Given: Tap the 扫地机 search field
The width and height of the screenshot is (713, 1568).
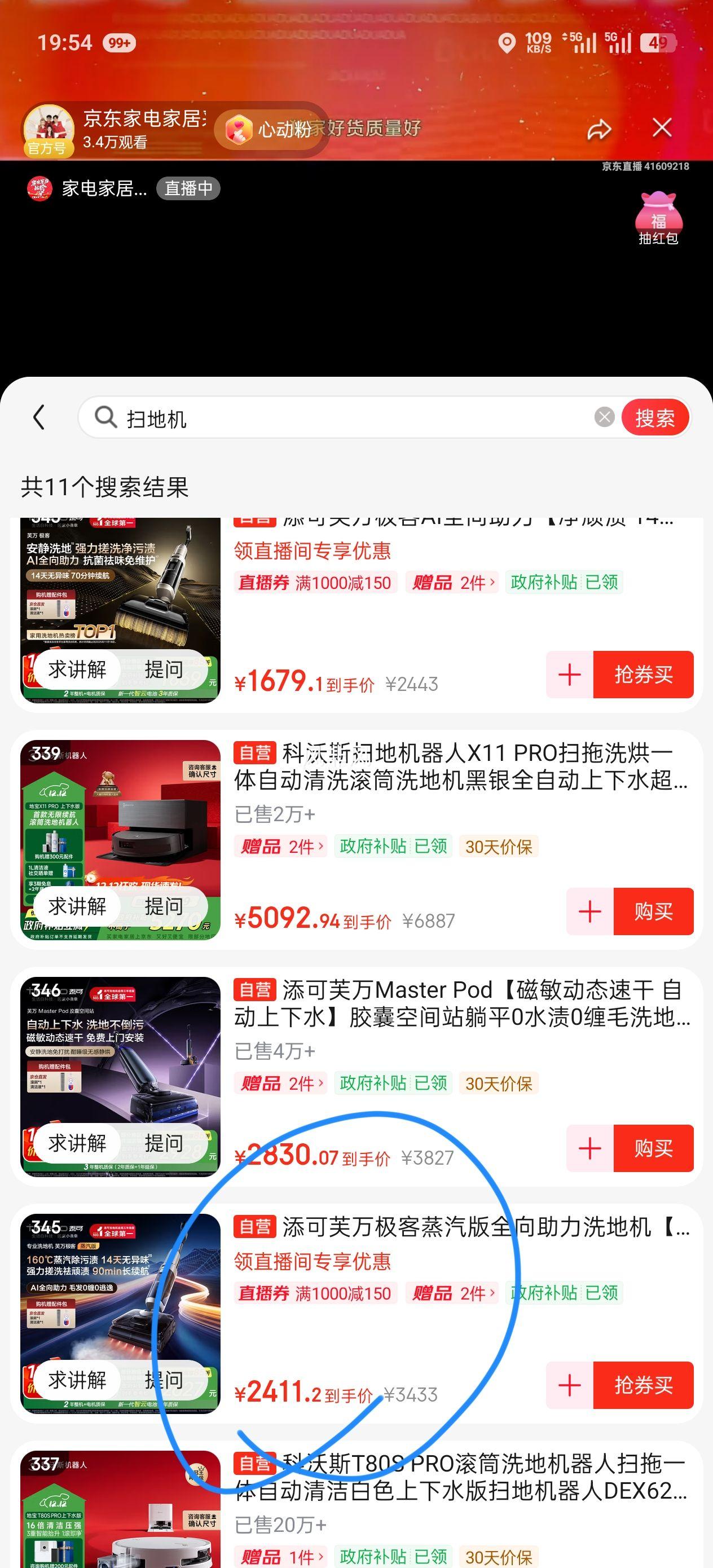Looking at the screenshot, I should pos(353,418).
